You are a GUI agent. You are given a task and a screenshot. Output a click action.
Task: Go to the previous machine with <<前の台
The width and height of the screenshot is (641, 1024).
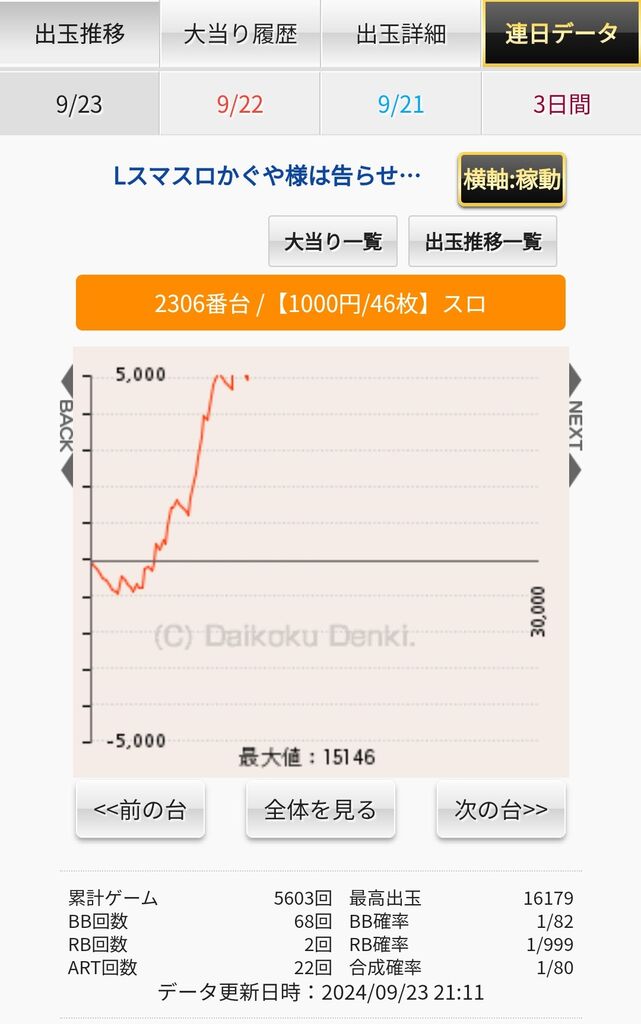click(x=140, y=810)
